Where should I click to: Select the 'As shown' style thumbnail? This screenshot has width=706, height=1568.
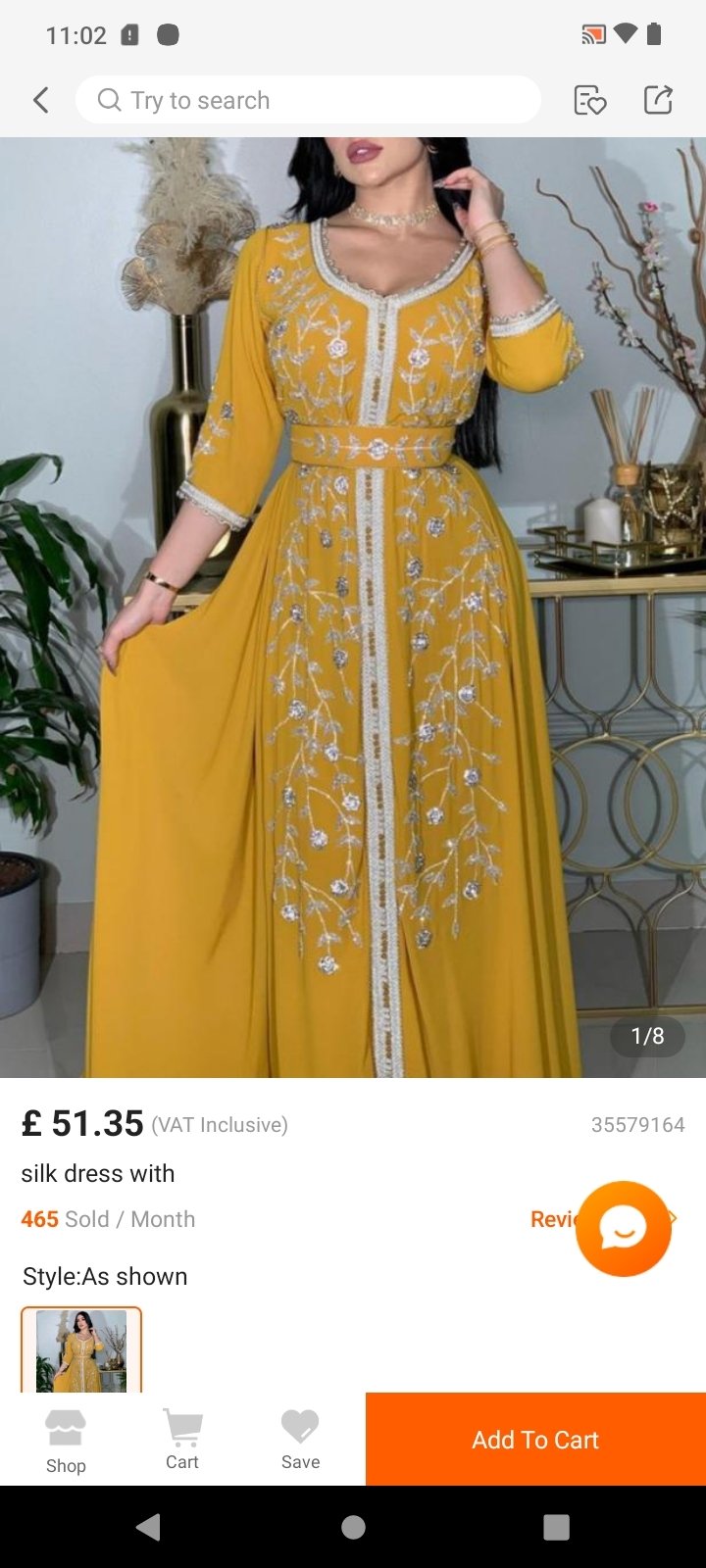pyautogui.click(x=81, y=1350)
